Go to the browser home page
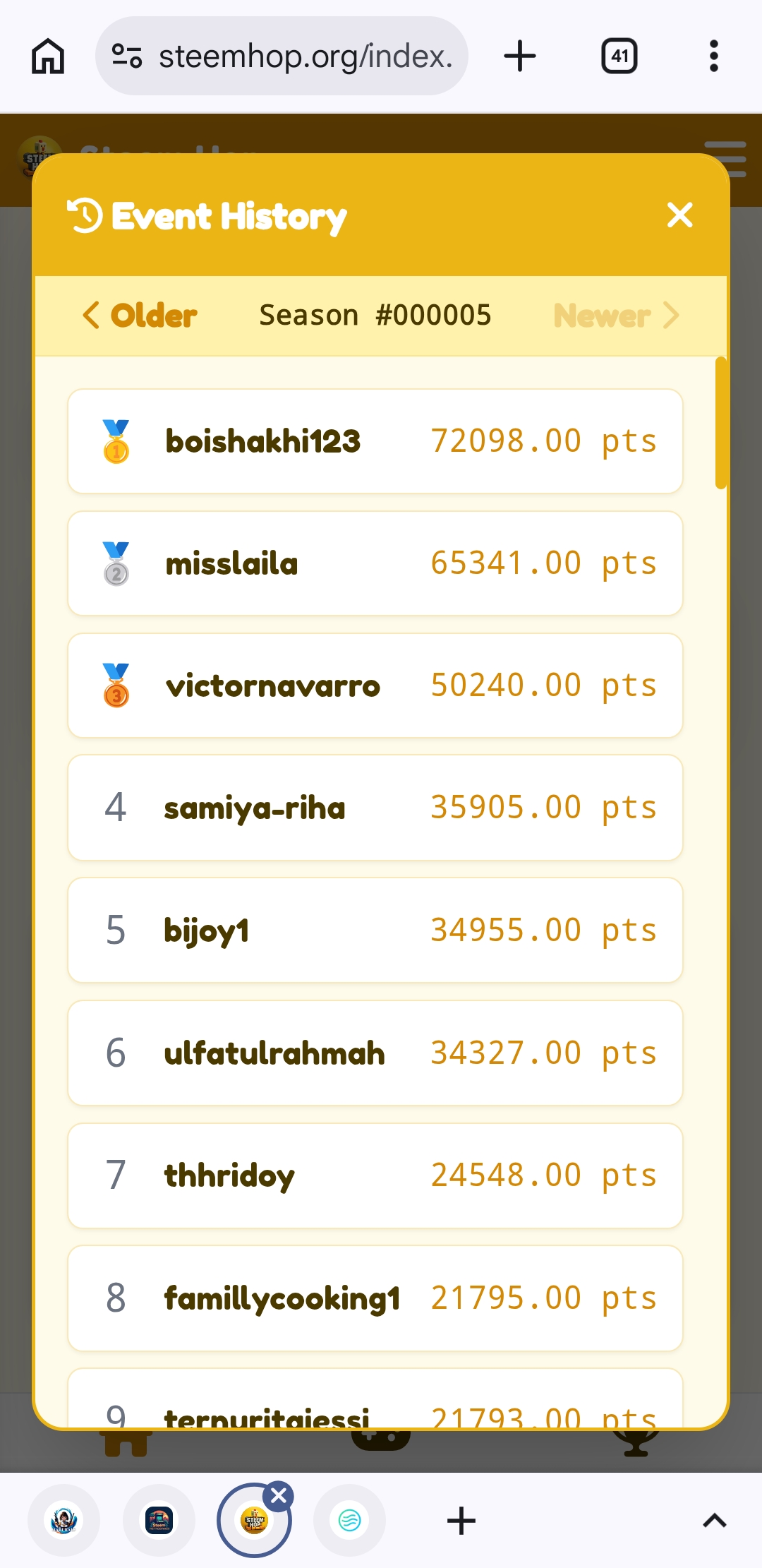Image resolution: width=762 pixels, height=1568 pixels. (48, 56)
